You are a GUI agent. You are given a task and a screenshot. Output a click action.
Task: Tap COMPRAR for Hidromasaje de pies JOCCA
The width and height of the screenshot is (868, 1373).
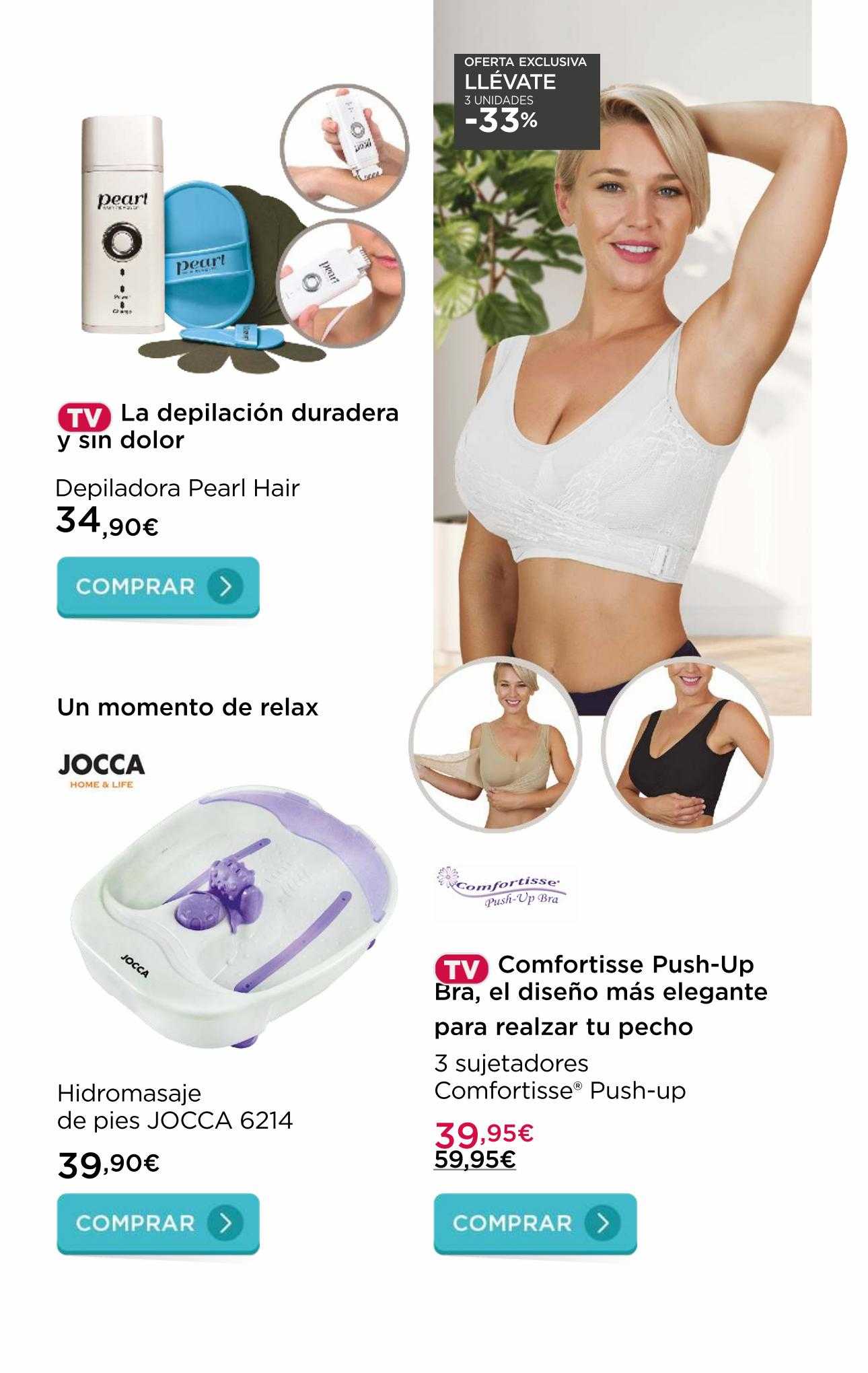click(x=157, y=1223)
